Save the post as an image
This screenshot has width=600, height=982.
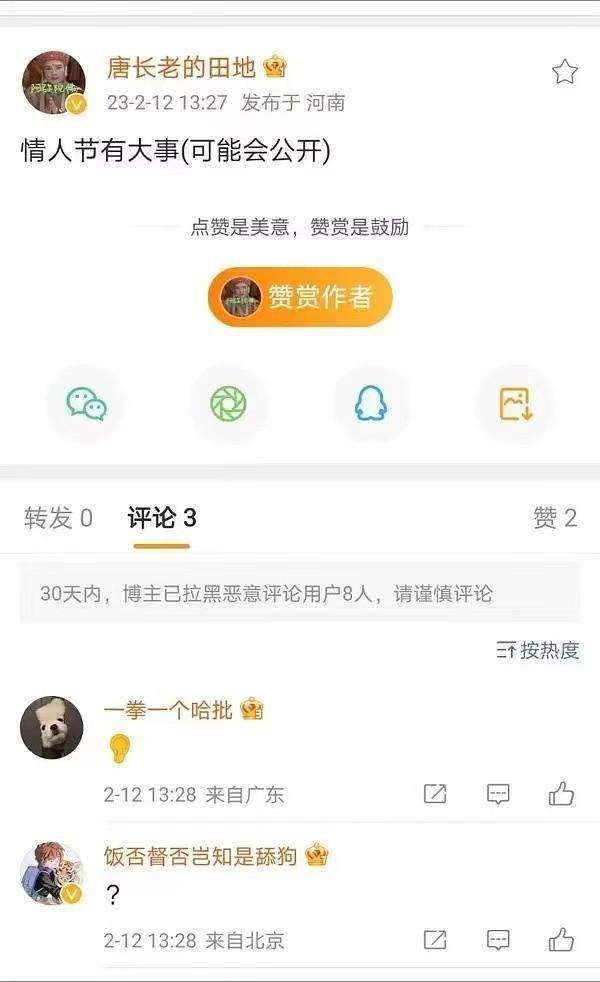pos(515,403)
